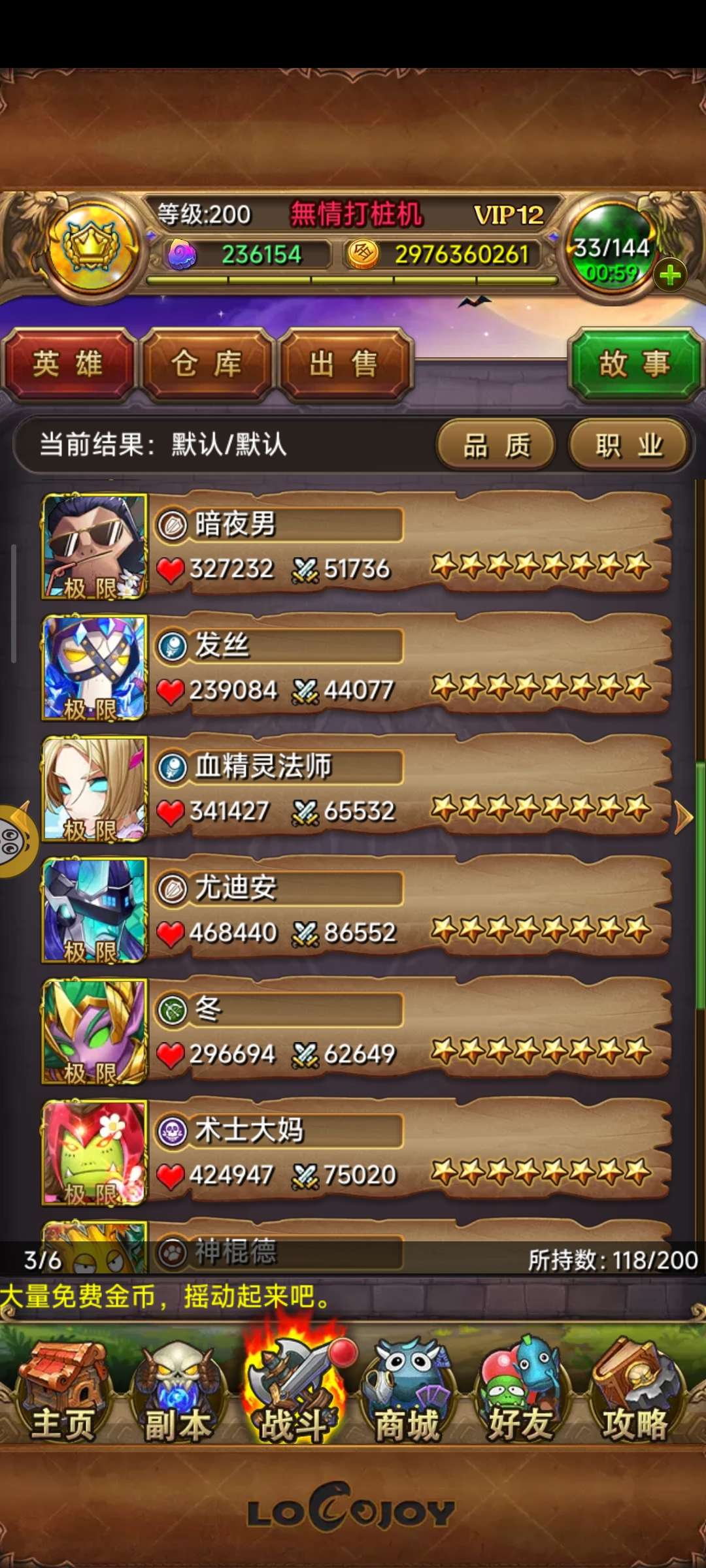Screen dimensions: 706x1568
Task: Enter 战斗 battle section
Action: click(x=294, y=1392)
